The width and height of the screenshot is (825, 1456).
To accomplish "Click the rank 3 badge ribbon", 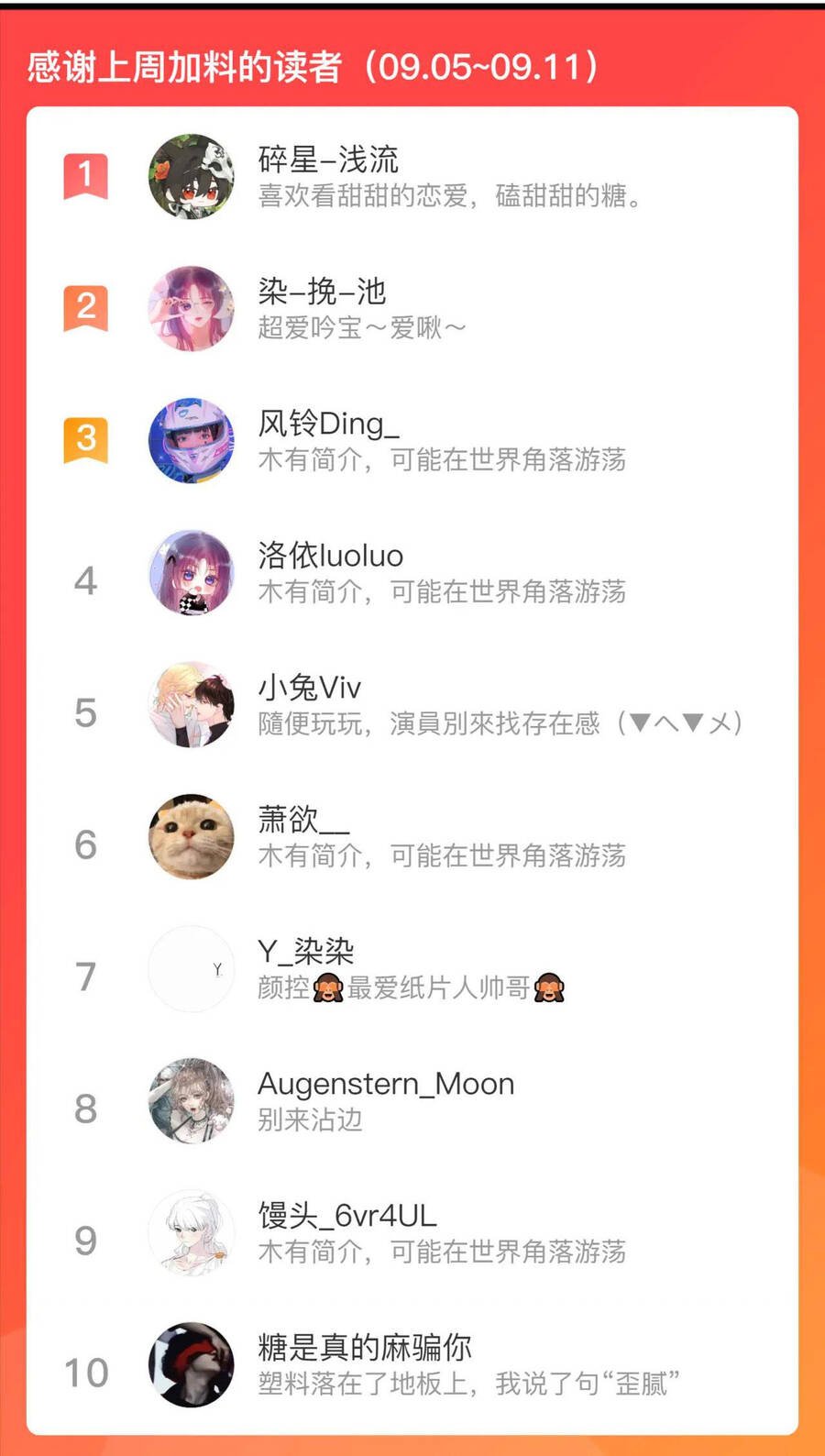I will [83, 442].
